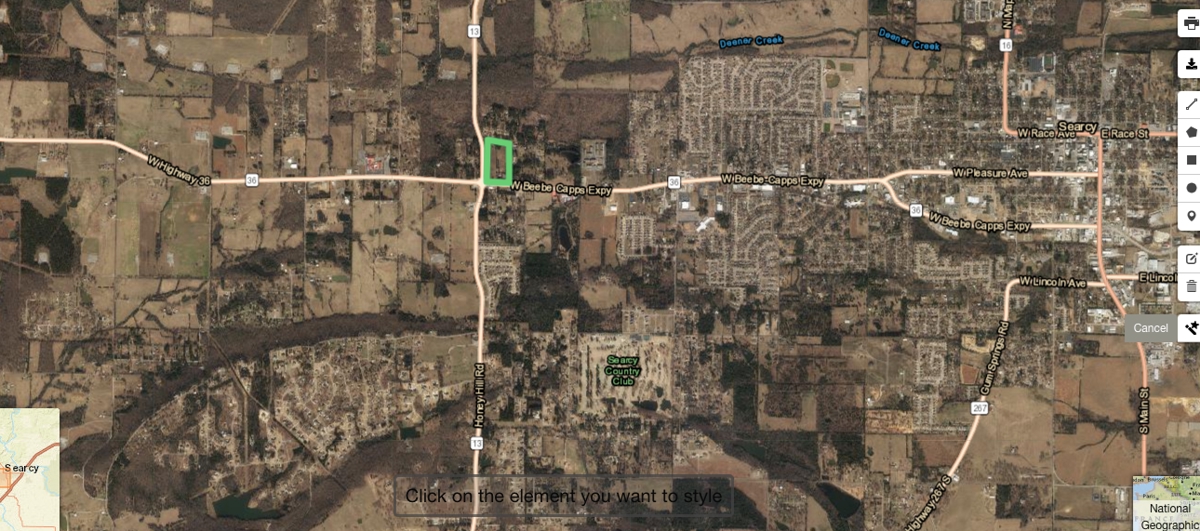This screenshot has height=531, width=1200.
Task: Tap the style editor magic wand icon
Action: (1191, 328)
